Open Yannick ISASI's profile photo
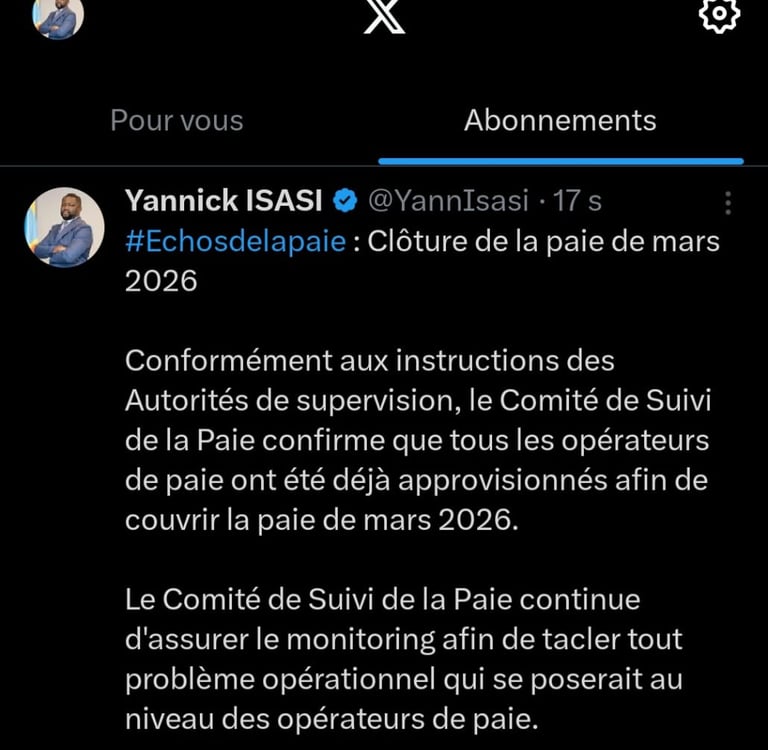 64,227
